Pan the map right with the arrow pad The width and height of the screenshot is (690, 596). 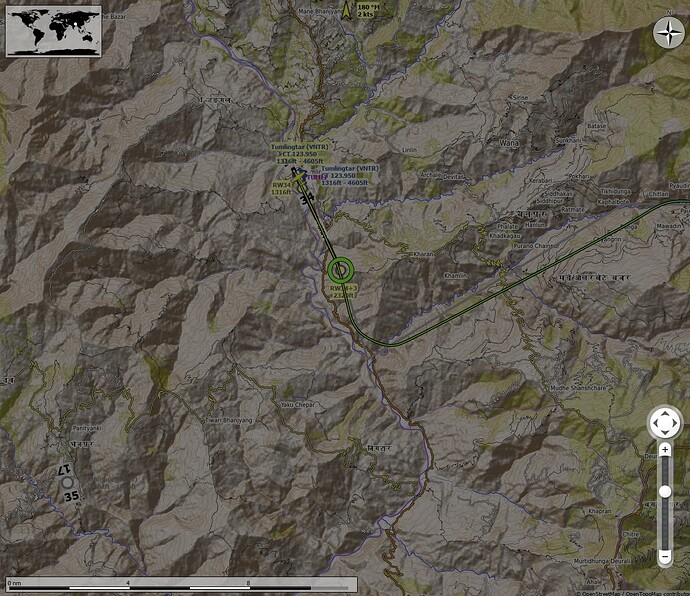[674, 422]
